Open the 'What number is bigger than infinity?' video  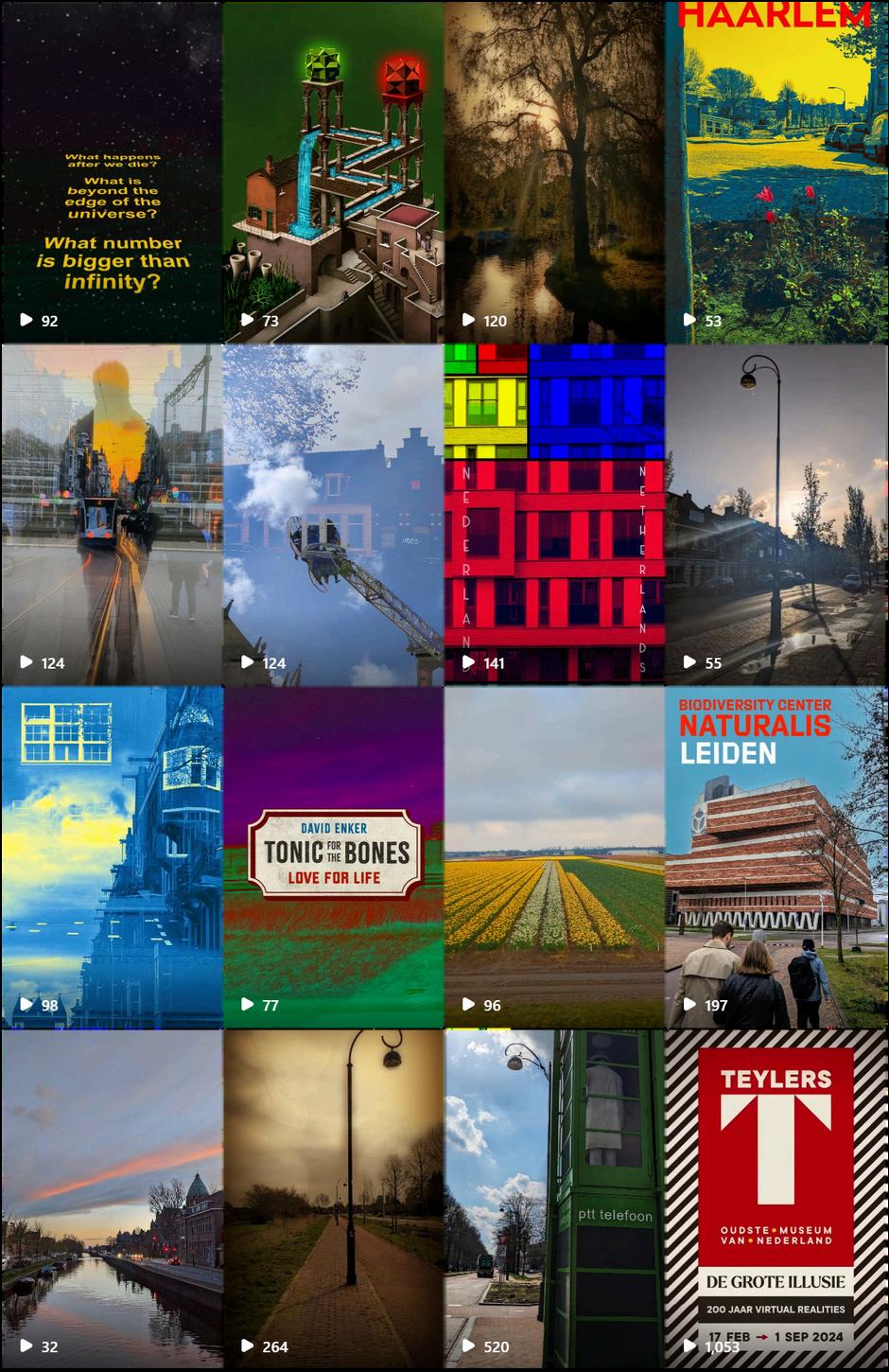[112, 172]
